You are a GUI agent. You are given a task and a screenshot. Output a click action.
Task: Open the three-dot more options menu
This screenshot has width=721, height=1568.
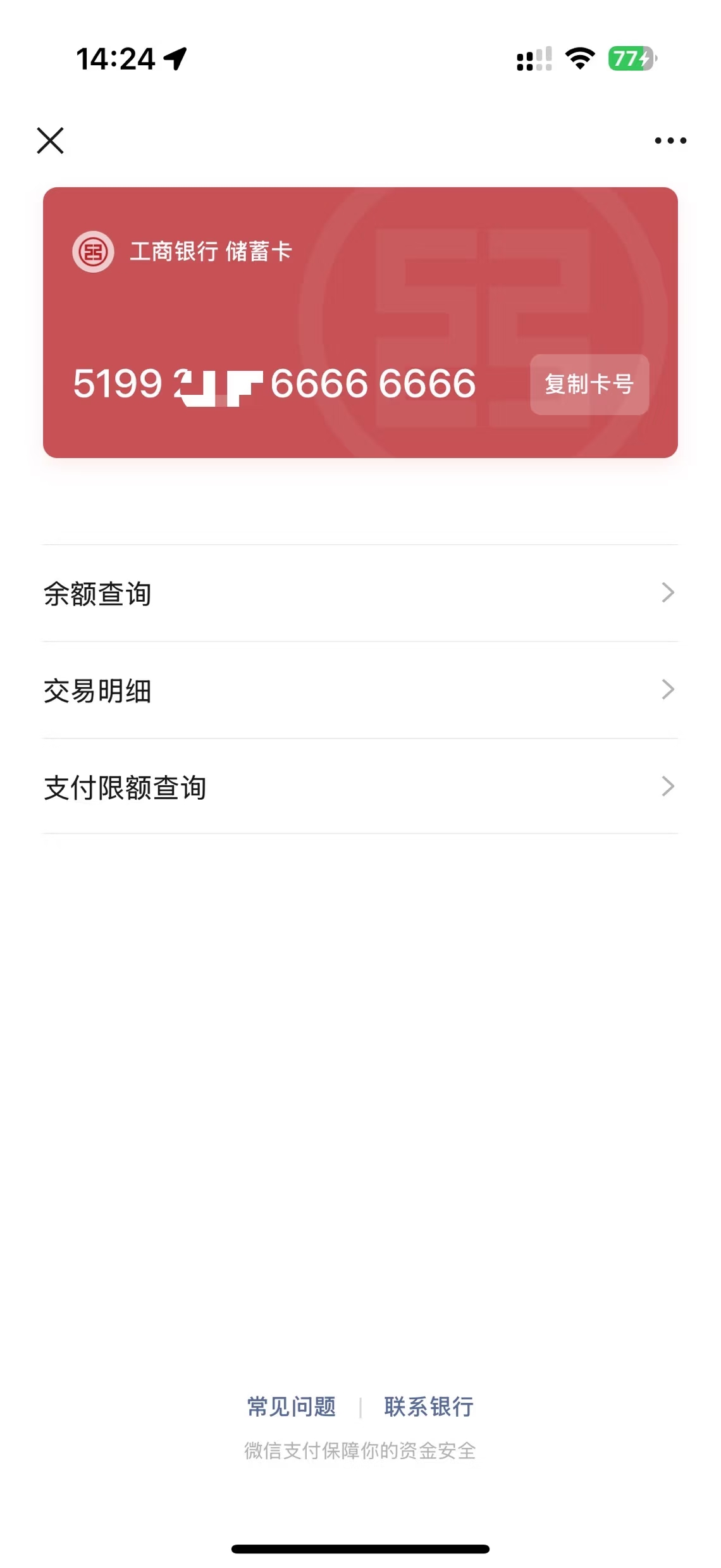click(x=670, y=140)
